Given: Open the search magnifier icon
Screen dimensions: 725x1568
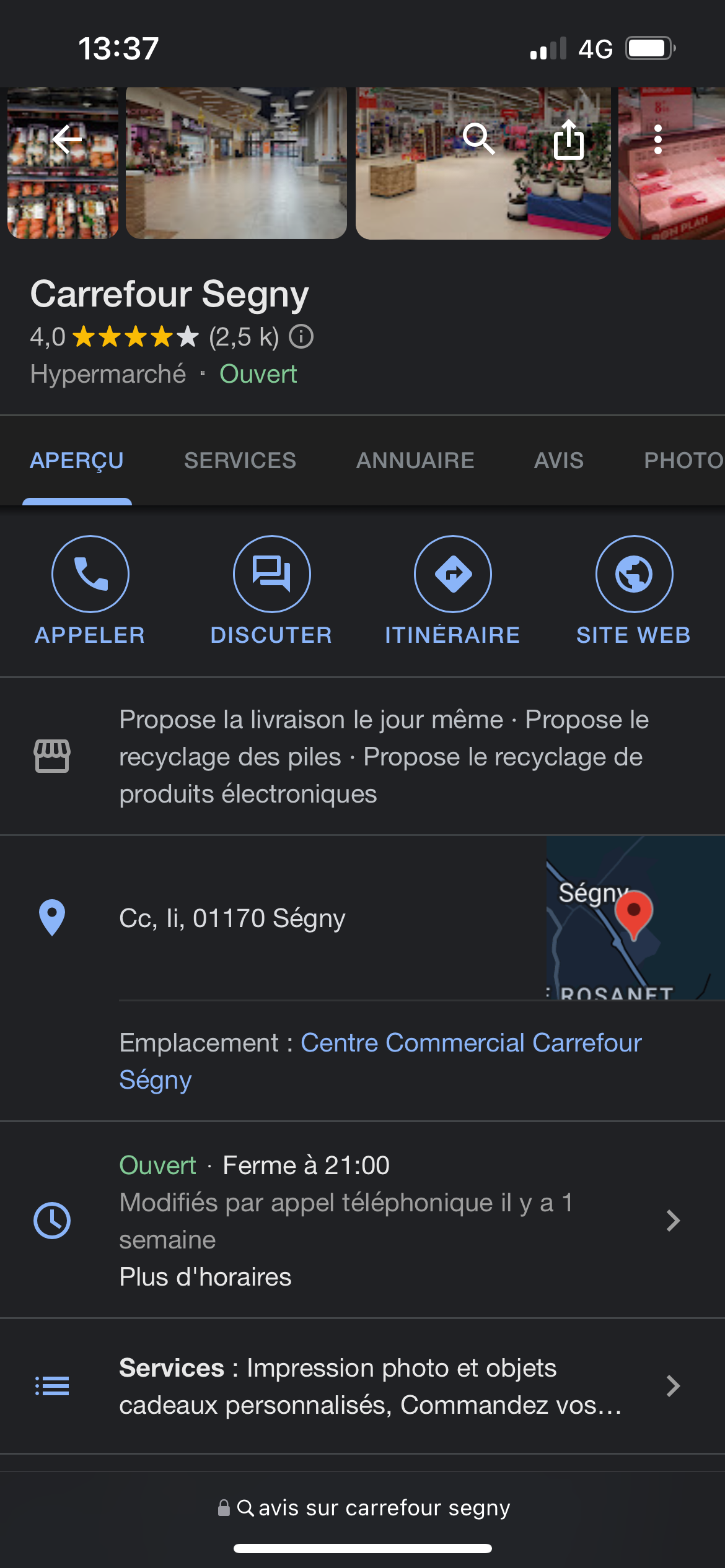Looking at the screenshot, I should coord(478,139).
